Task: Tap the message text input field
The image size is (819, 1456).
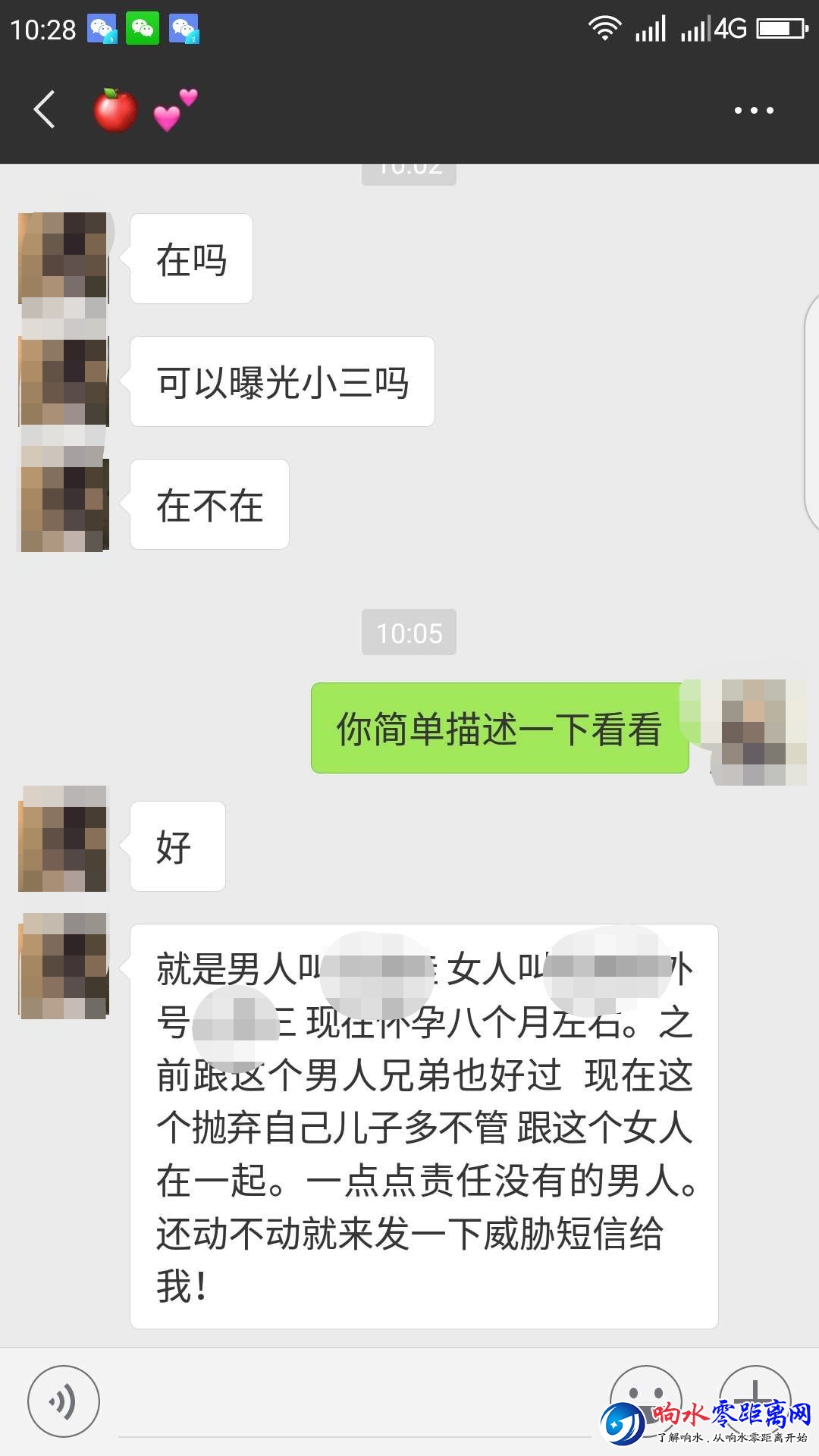Action: 354,1403
